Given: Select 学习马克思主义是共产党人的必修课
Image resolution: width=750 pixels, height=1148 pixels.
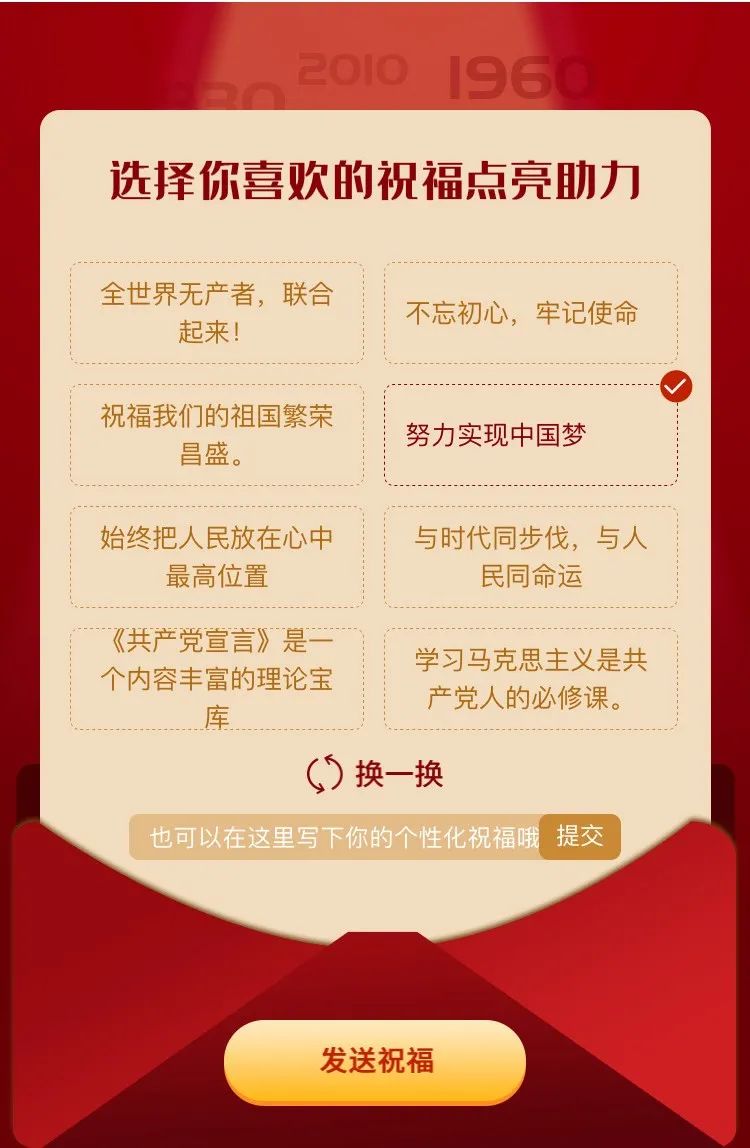Looking at the screenshot, I should (x=530, y=679).
